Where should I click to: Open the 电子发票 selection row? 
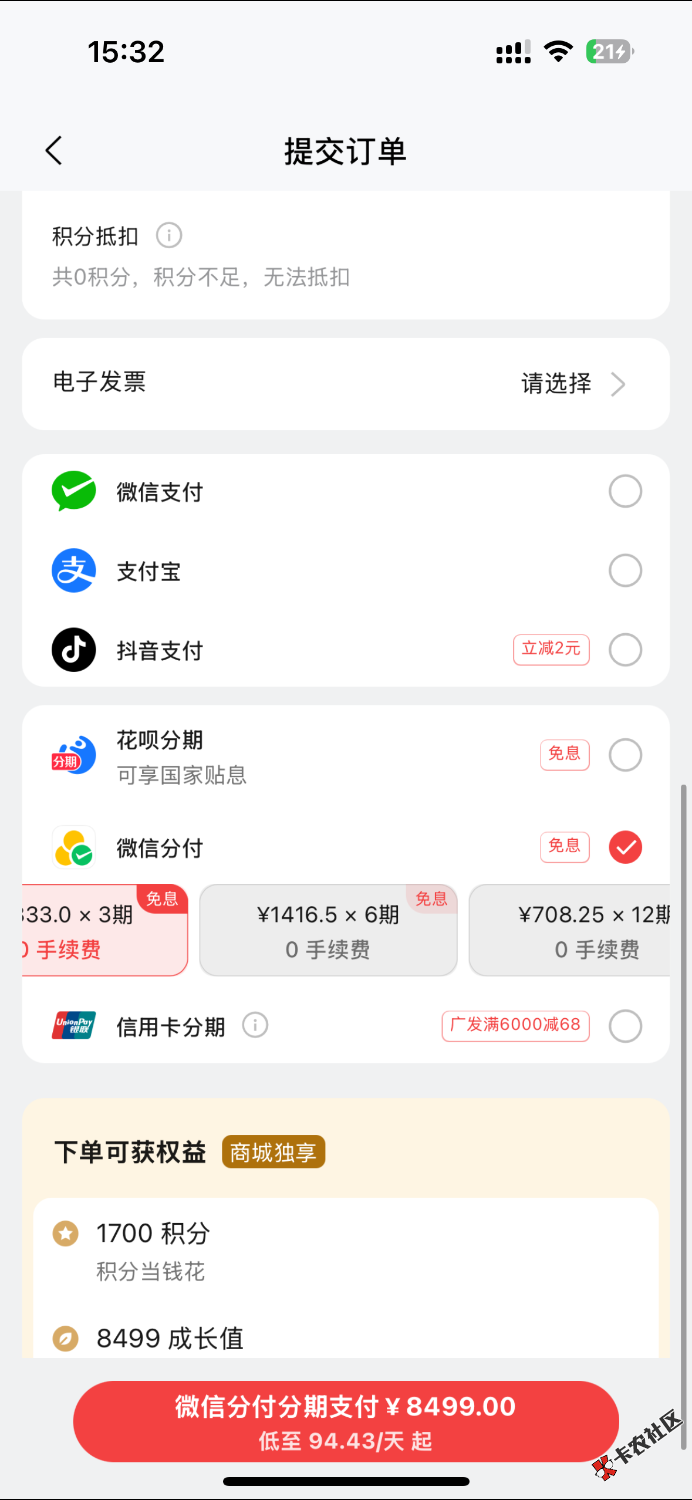click(346, 384)
